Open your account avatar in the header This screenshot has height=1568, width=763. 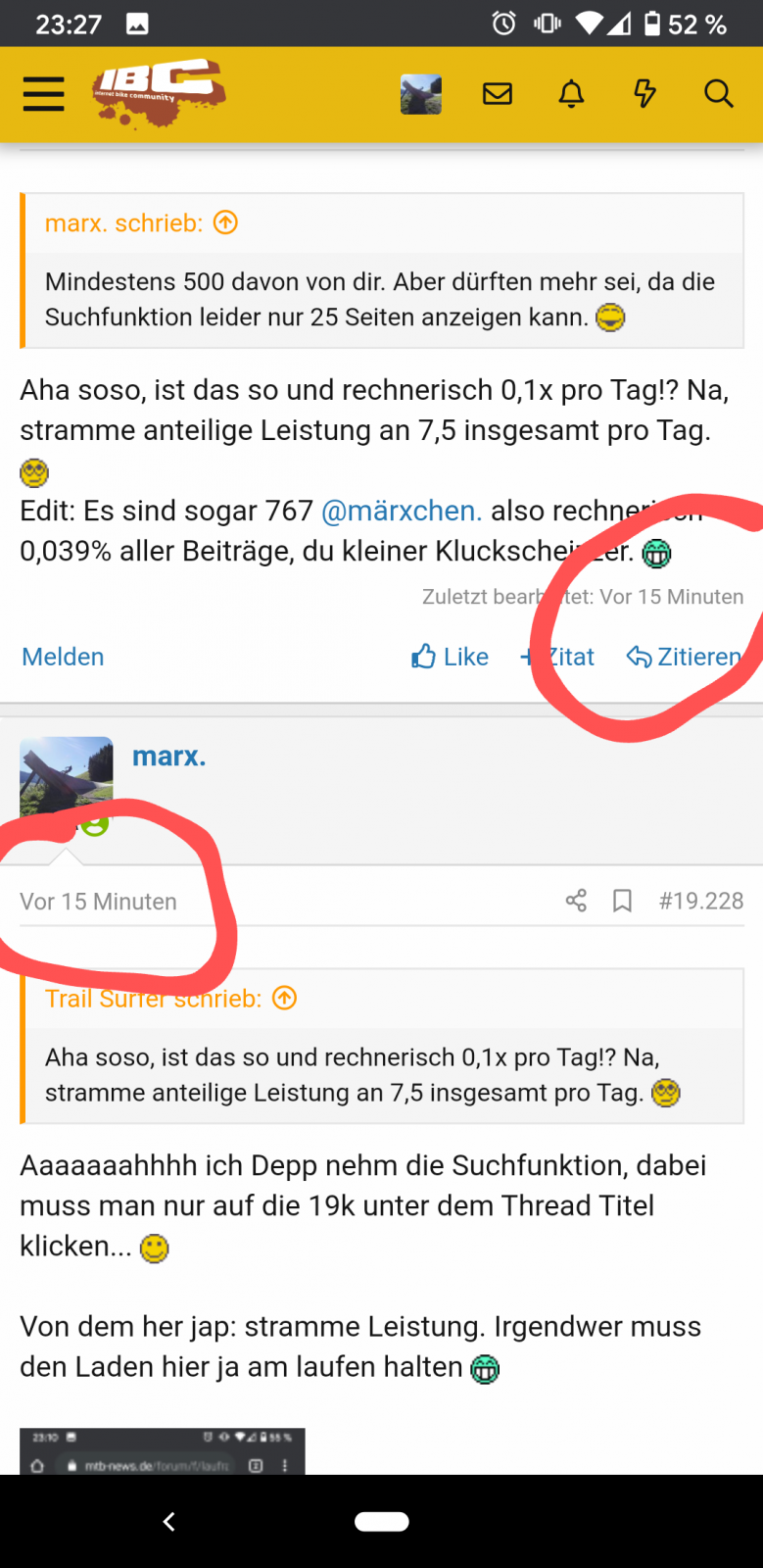coord(421,94)
